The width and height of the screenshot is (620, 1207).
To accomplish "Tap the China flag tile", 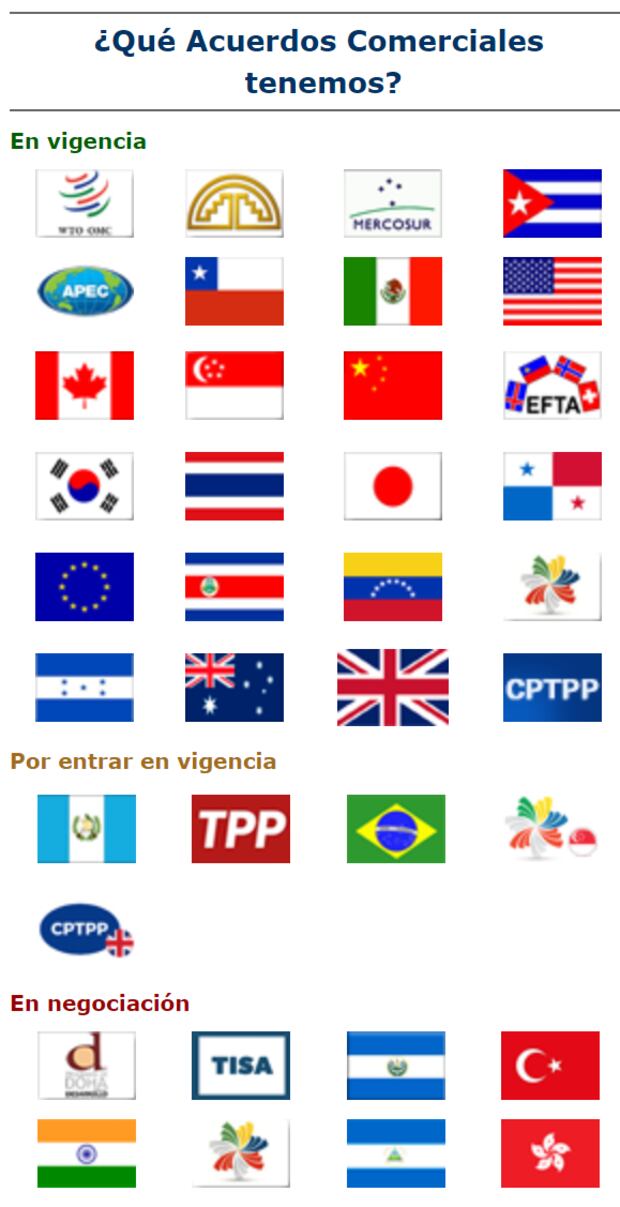I will point(393,385).
